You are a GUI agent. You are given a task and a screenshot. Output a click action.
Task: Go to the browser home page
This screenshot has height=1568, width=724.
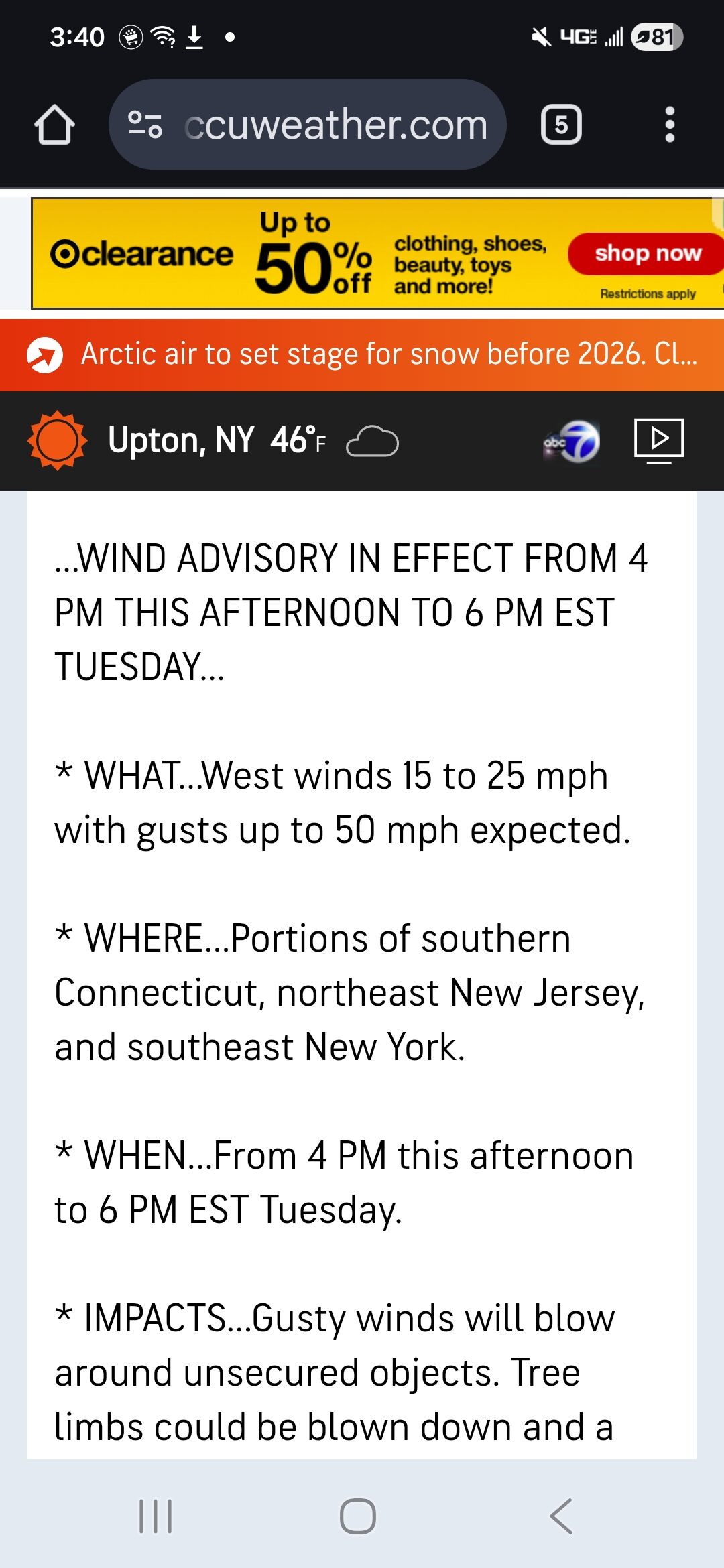click(x=54, y=125)
